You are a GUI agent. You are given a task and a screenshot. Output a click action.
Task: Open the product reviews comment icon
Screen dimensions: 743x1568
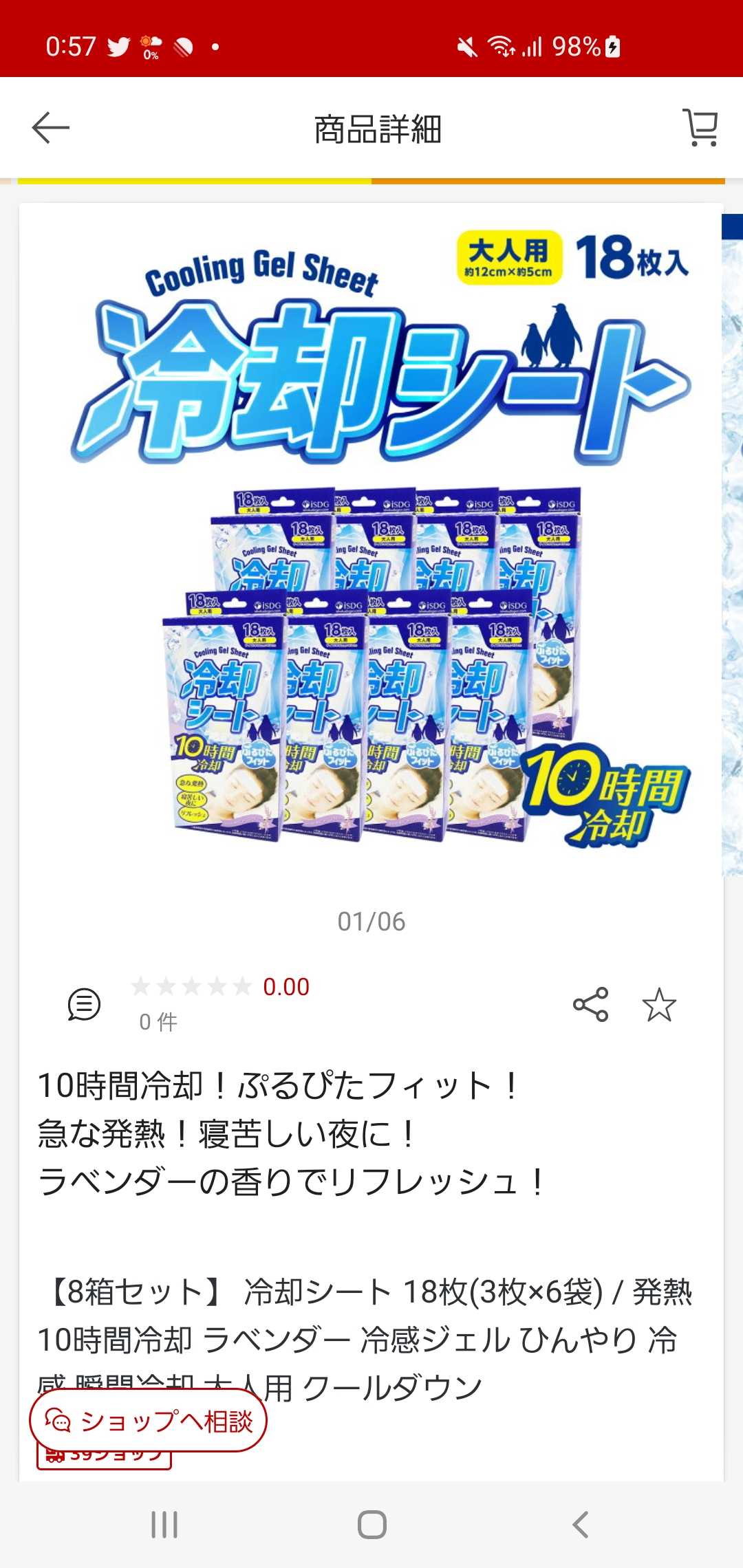pyautogui.click(x=84, y=1004)
